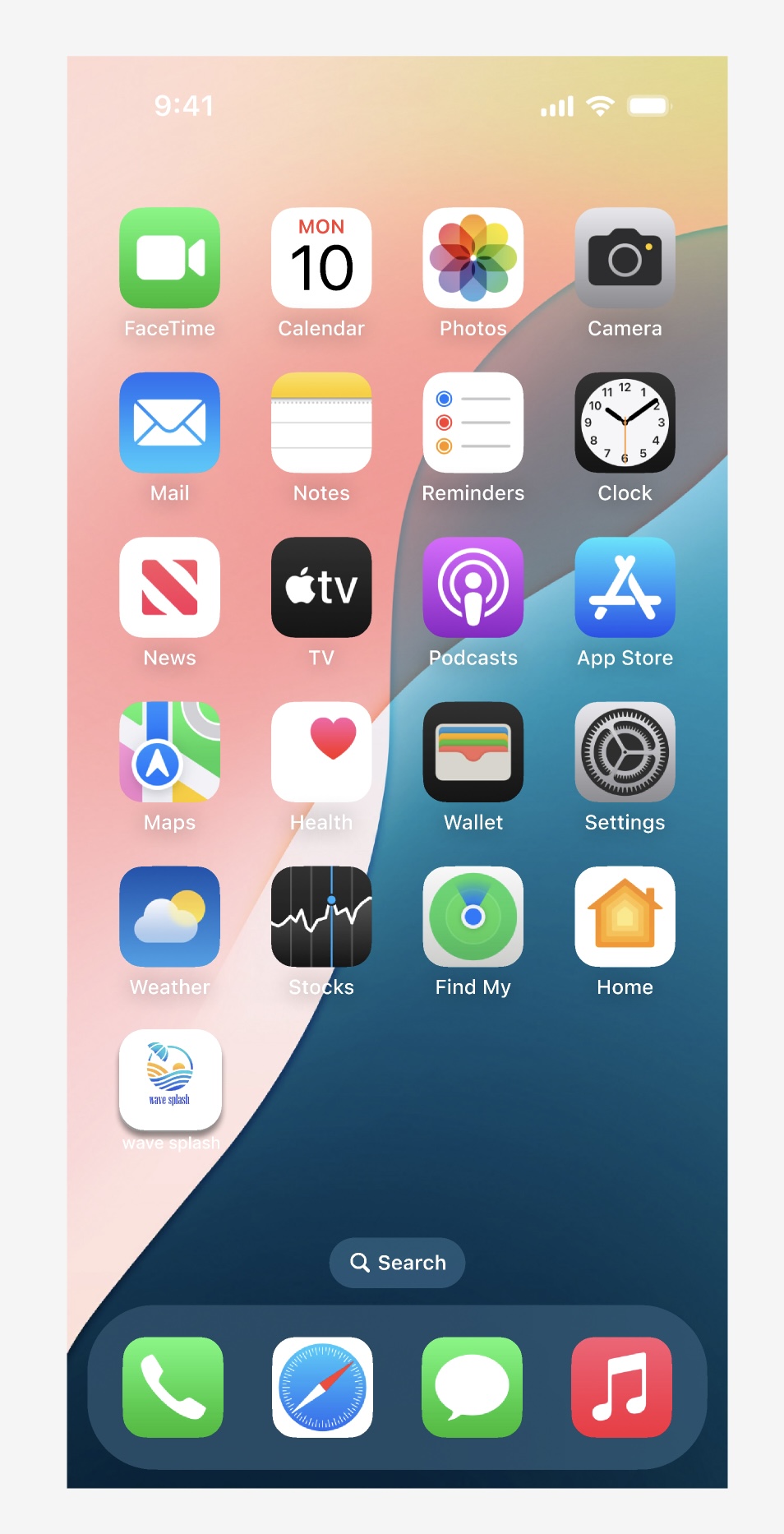Open the Clock app
Image resolution: width=784 pixels, height=1534 pixels.
(x=625, y=423)
